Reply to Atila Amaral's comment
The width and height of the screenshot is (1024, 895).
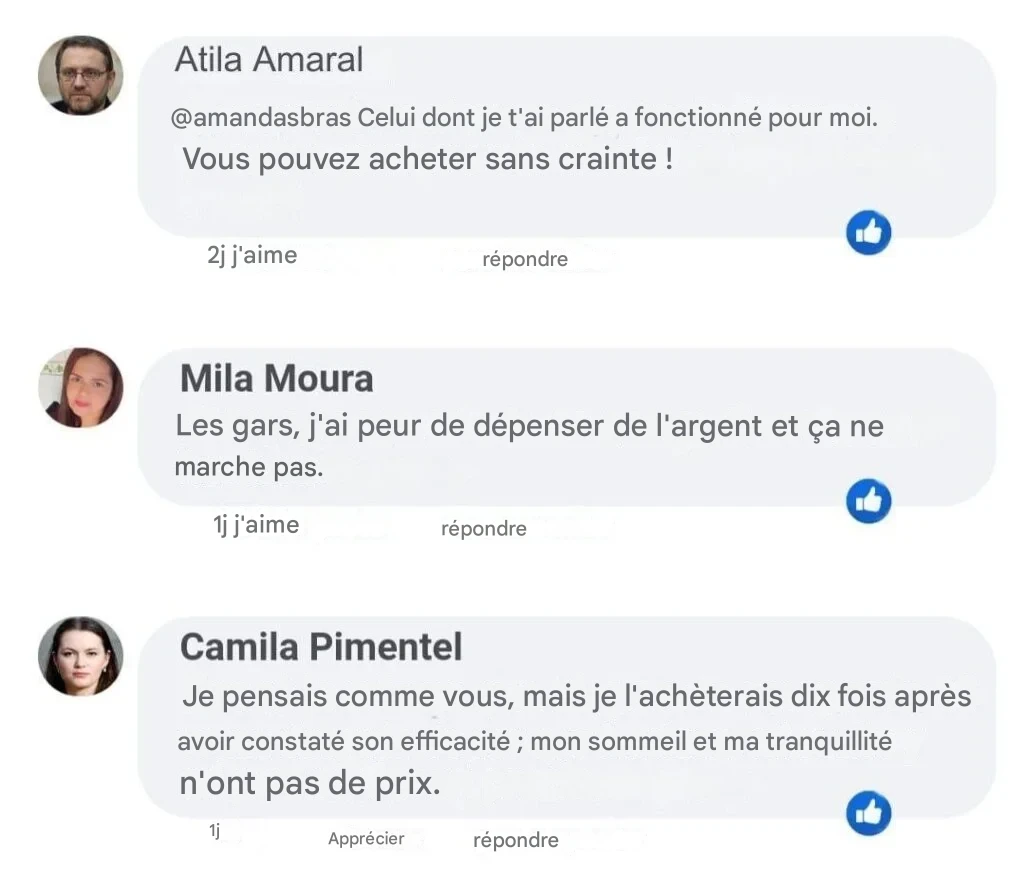[524, 260]
